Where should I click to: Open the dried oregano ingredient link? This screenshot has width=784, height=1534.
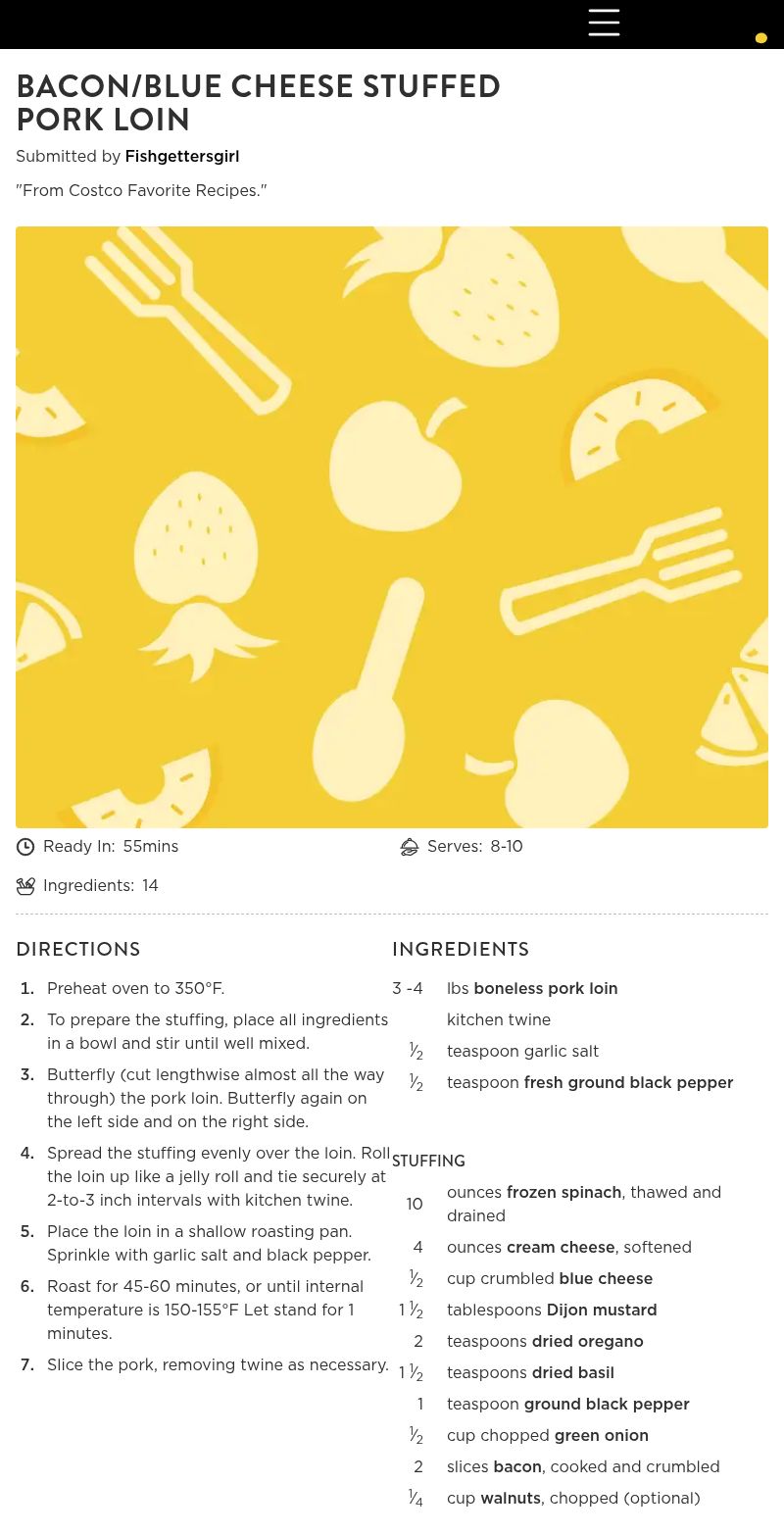coord(587,1341)
